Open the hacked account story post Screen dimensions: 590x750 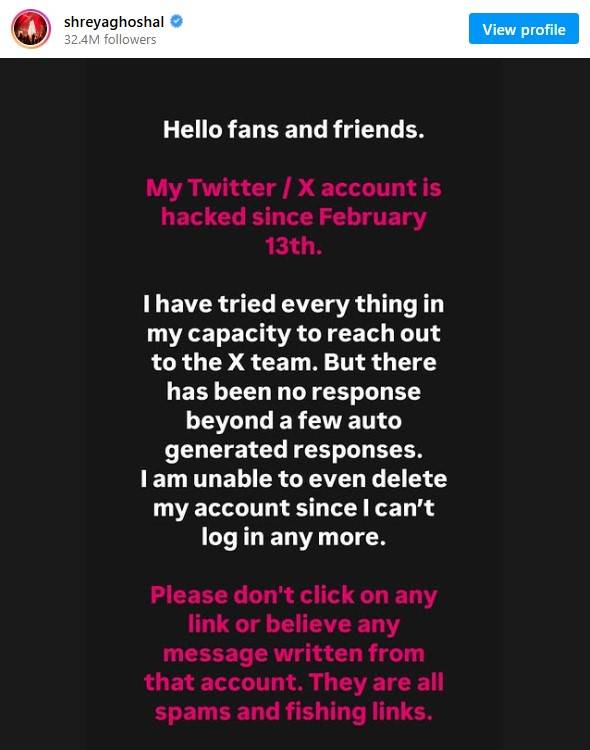294,404
